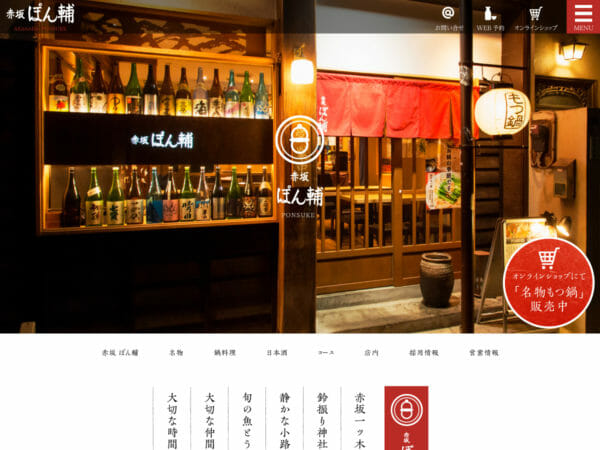Screen dimensions: 600x450
Task: Go to the 名物 section
Action: pyautogui.click(x=176, y=353)
